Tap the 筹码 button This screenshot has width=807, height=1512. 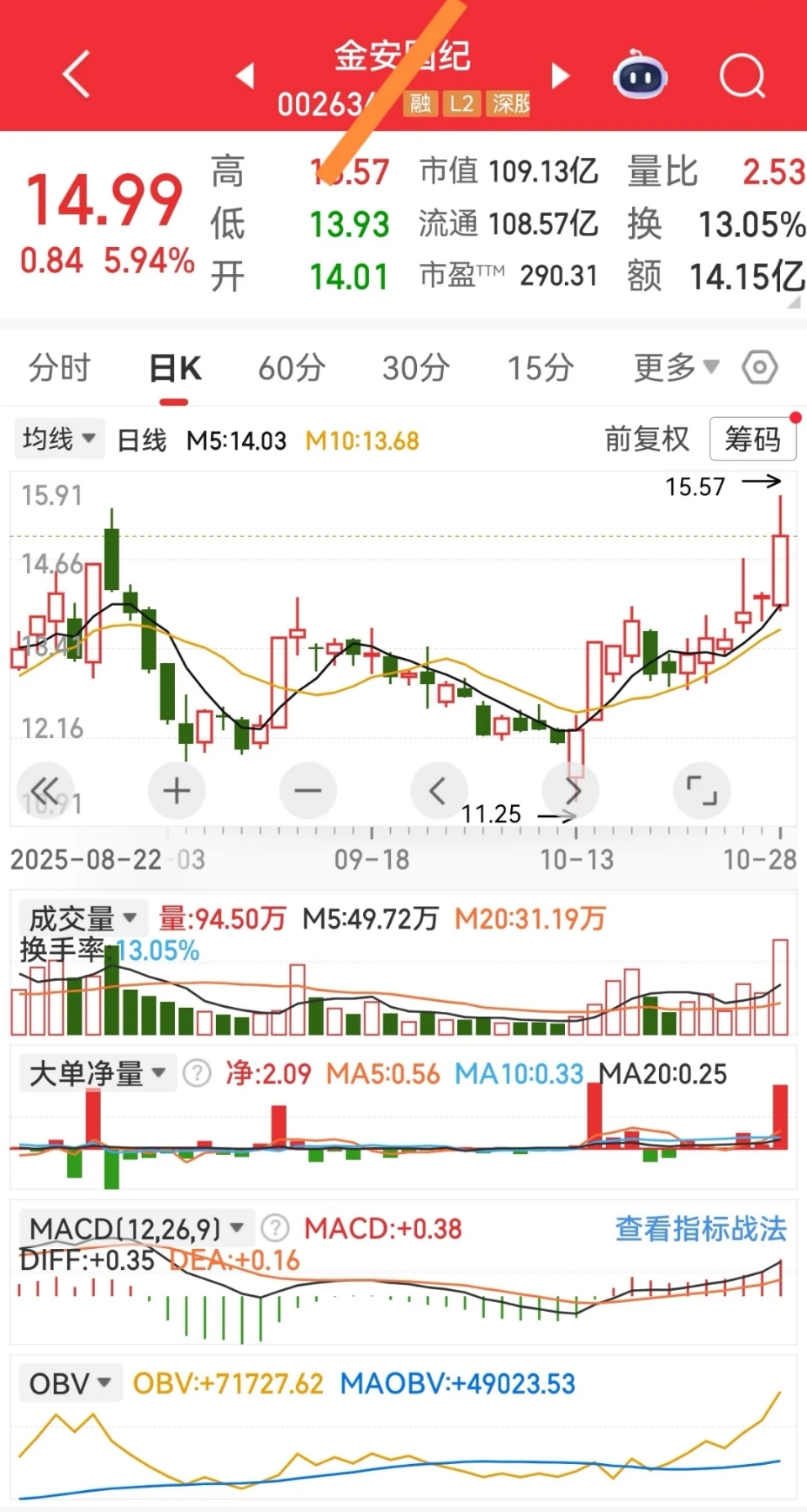tap(752, 439)
